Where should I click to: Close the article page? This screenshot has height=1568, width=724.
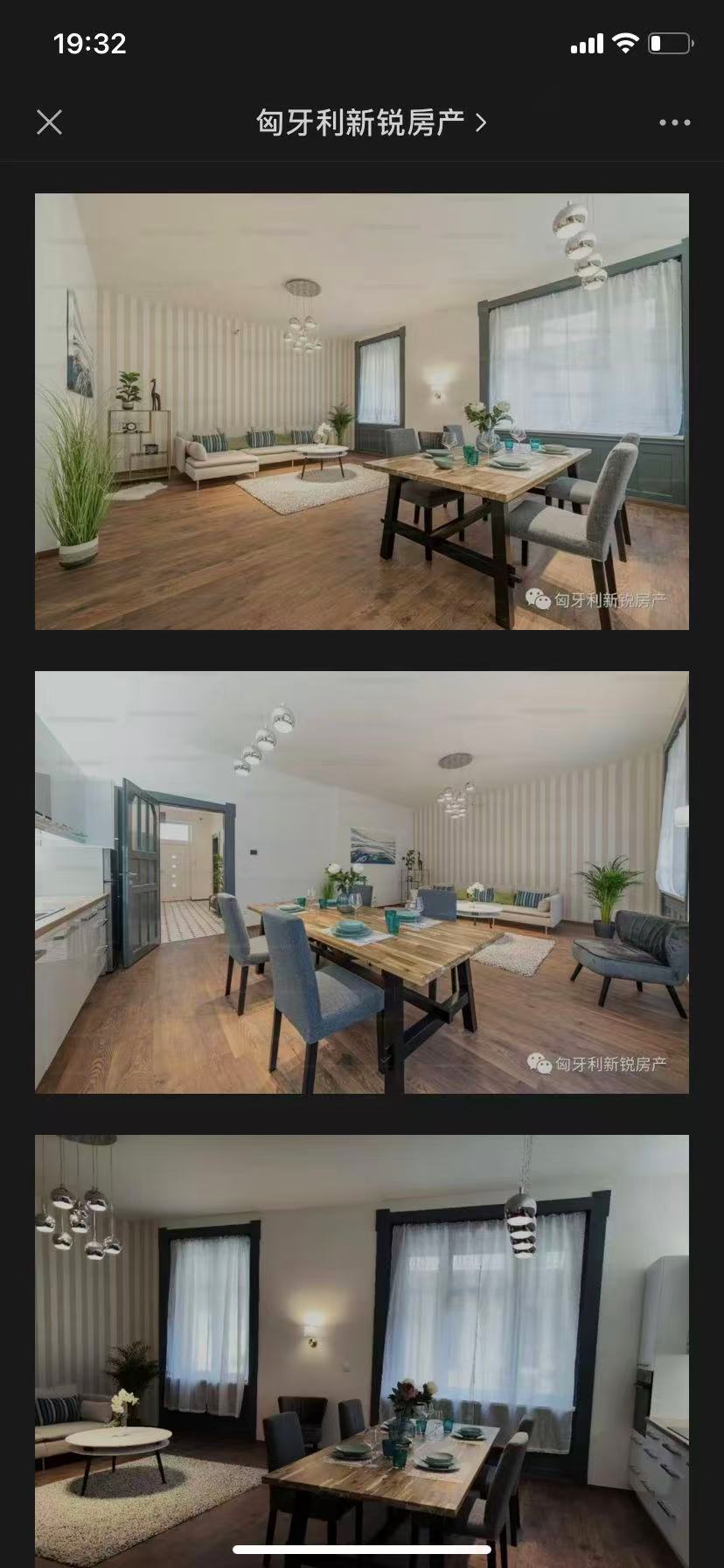tap(50, 122)
